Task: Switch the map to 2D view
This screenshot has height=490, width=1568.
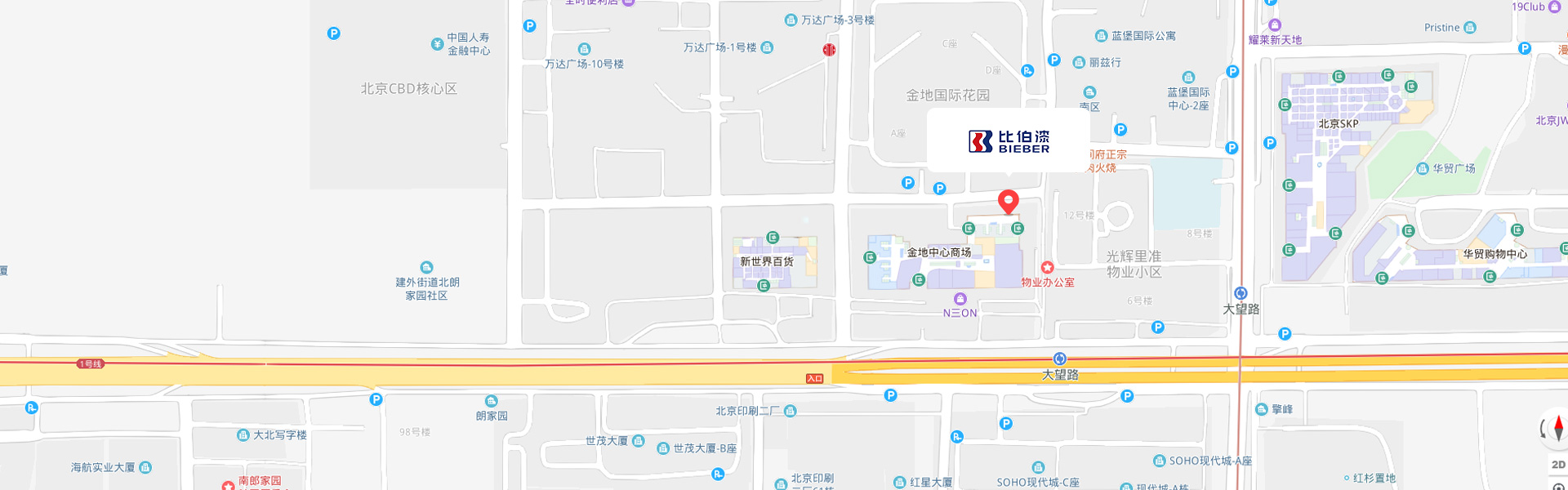Action: tap(1558, 465)
